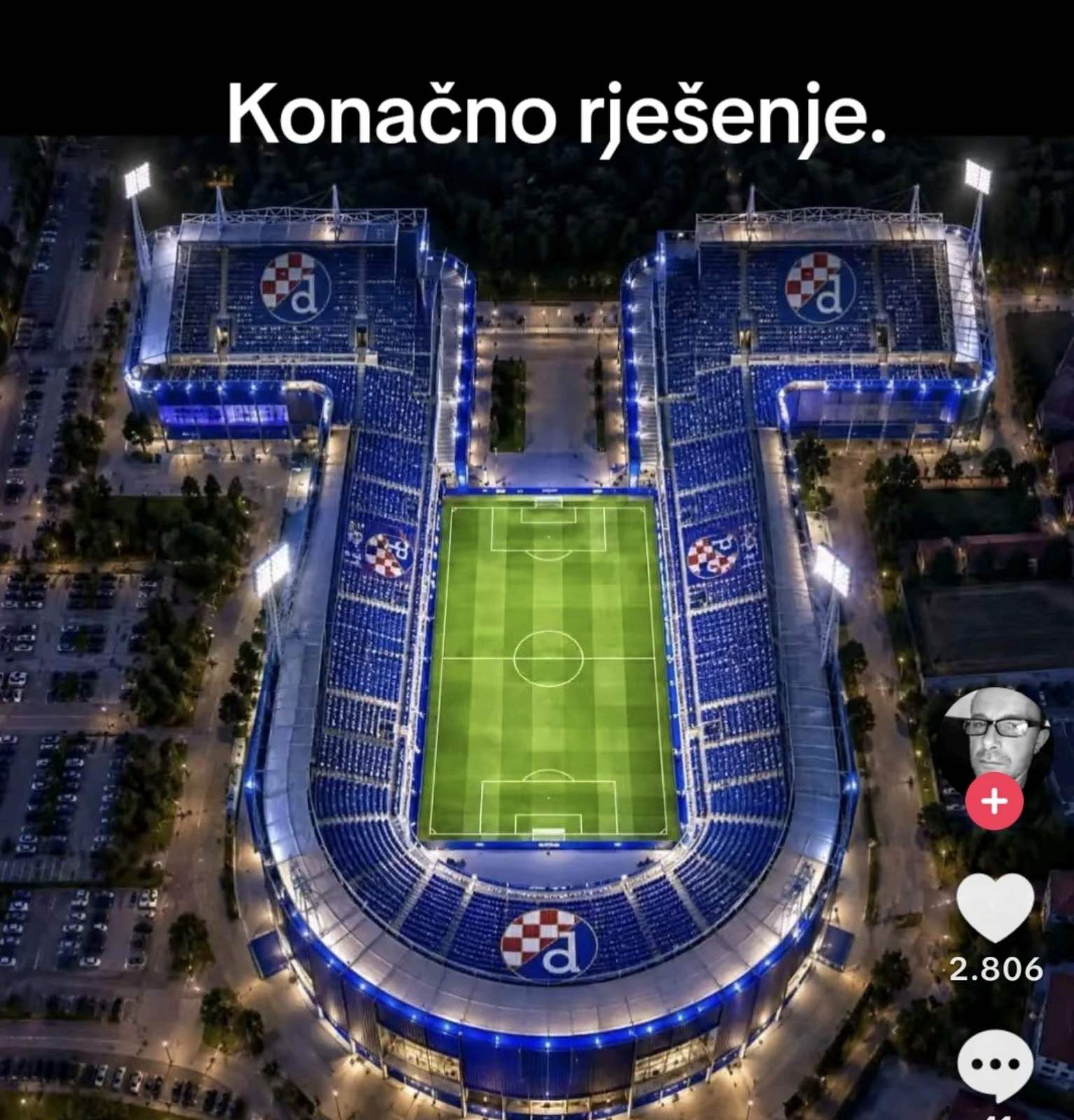
Task: Open the comments bubble
Action: coord(995,1066)
